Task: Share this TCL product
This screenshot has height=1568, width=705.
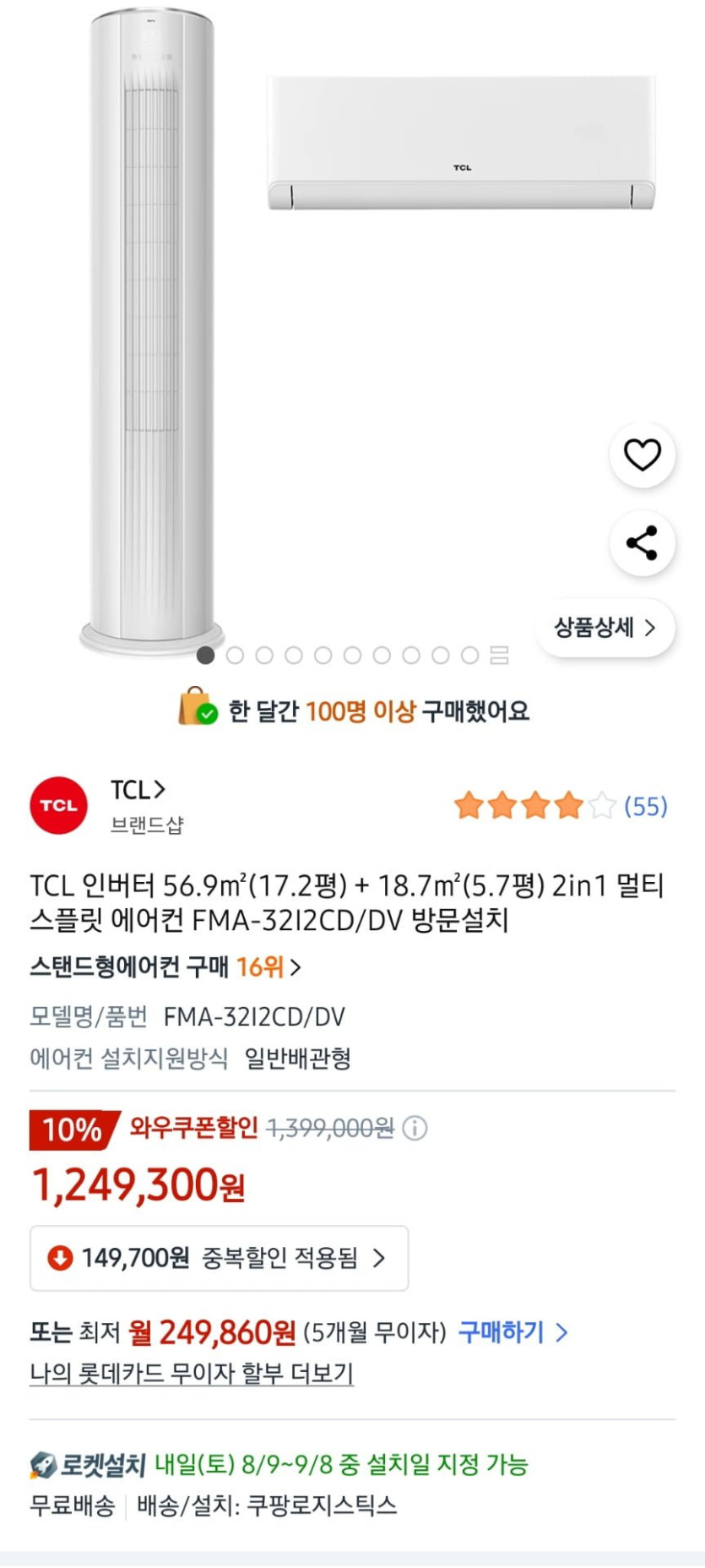Action: (x=642, y=543)
